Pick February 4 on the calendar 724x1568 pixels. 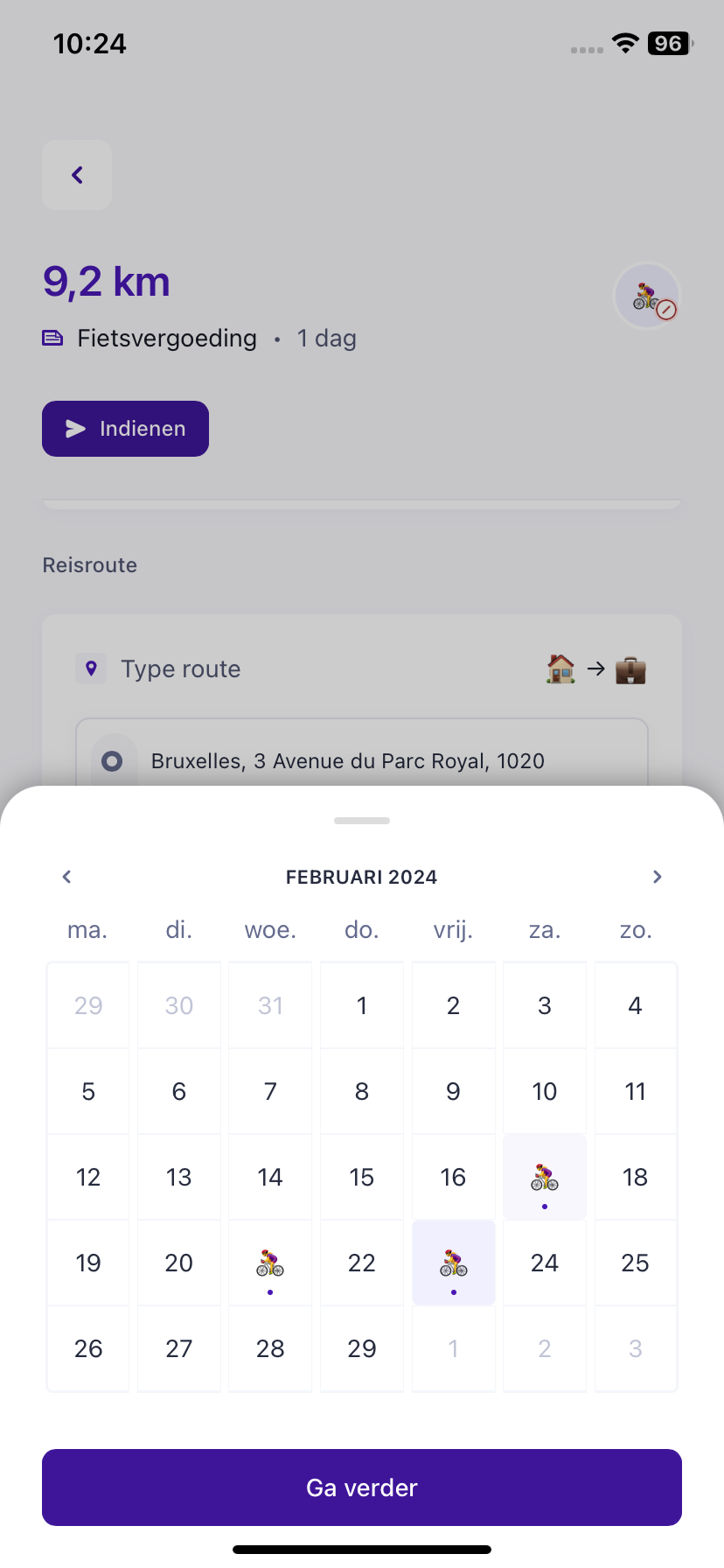(x=635, y=1005)
